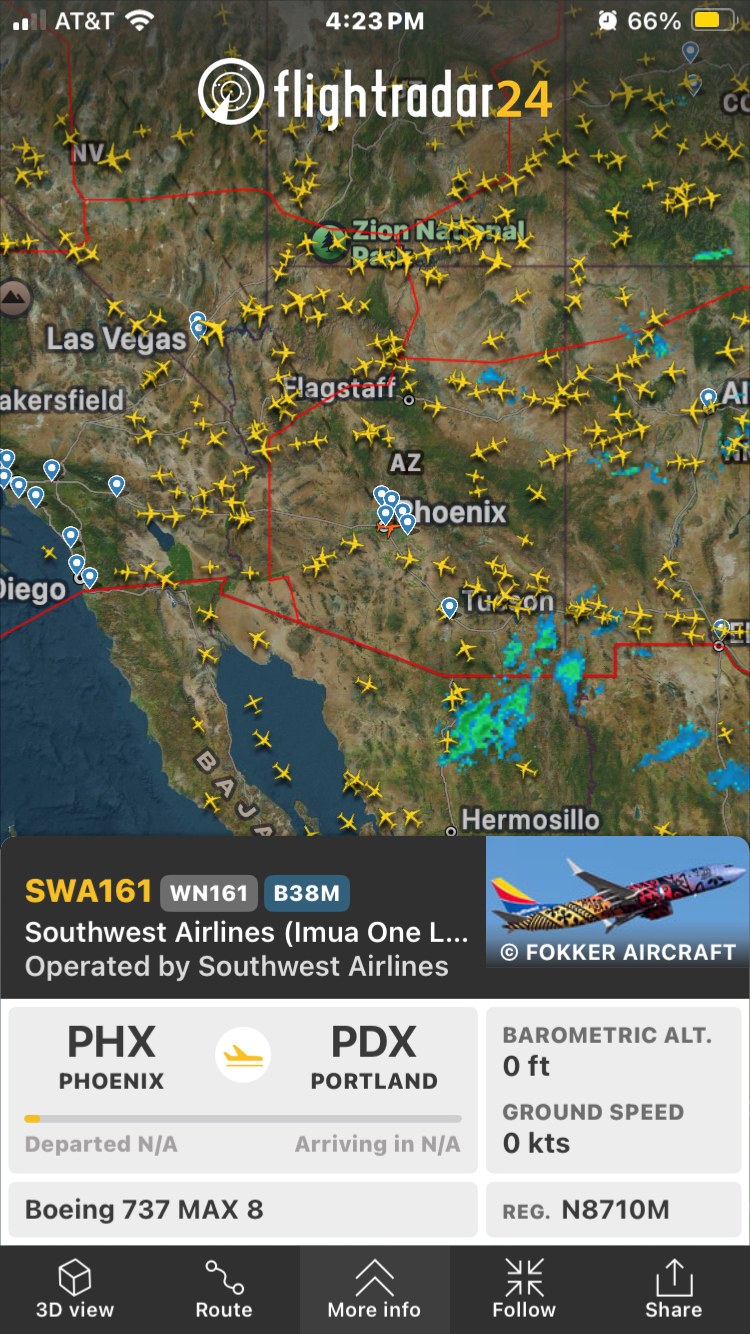Show the flight's Route
750x1334 pixels.
pos(224,1289)
